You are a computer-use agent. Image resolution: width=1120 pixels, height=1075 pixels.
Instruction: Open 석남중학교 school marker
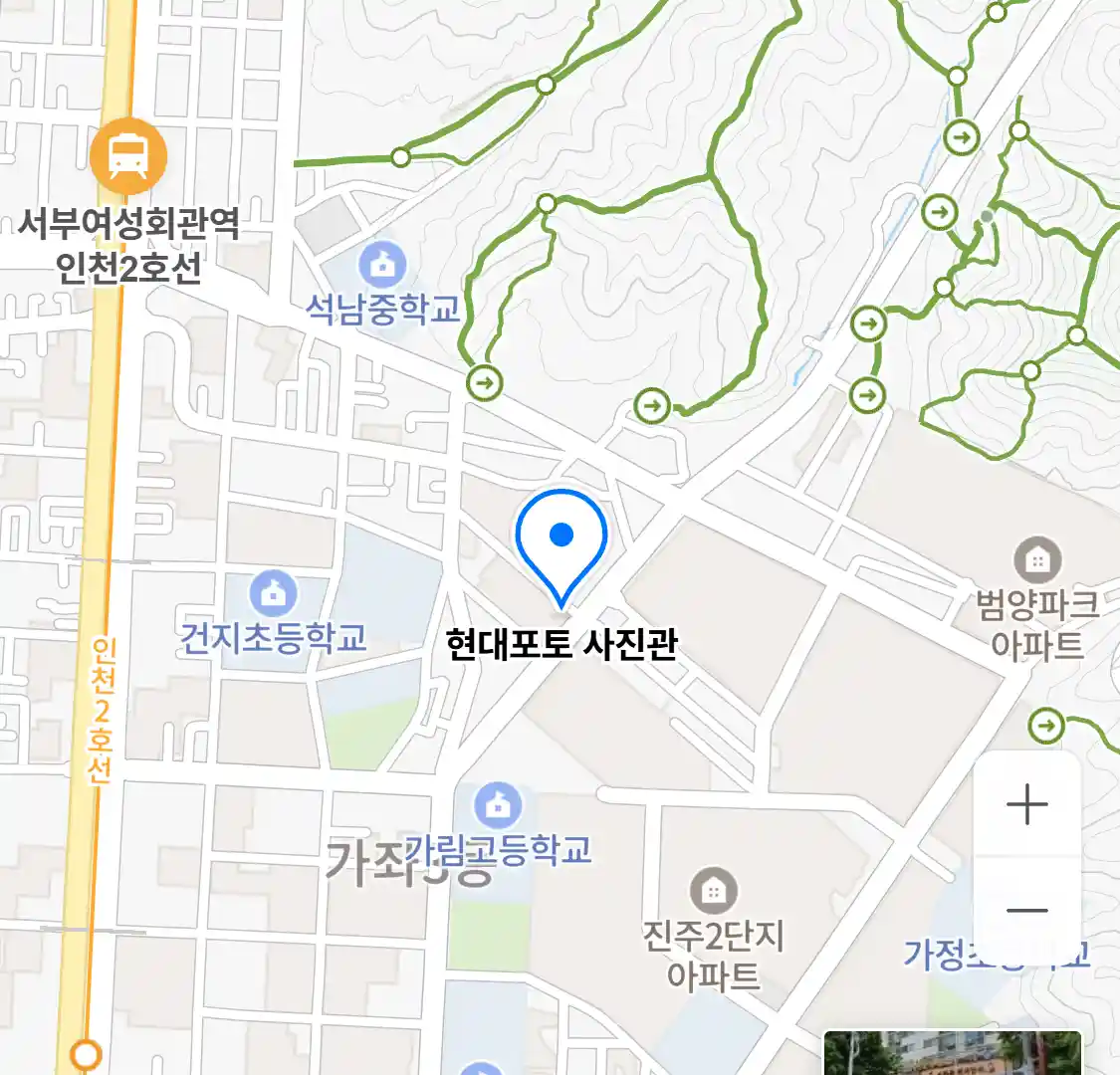382,265
